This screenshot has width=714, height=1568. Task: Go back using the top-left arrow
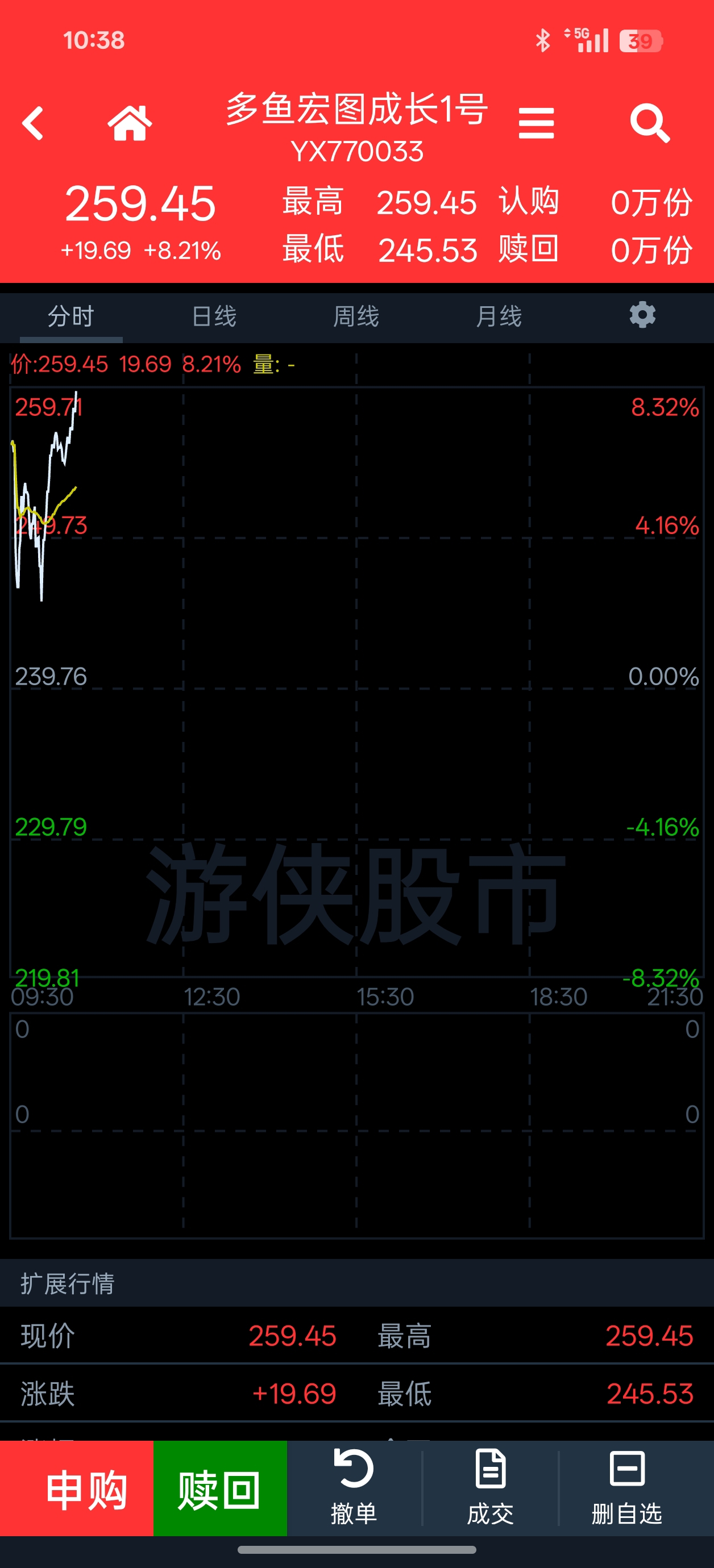pyautogui.click(x=33, y=124)
